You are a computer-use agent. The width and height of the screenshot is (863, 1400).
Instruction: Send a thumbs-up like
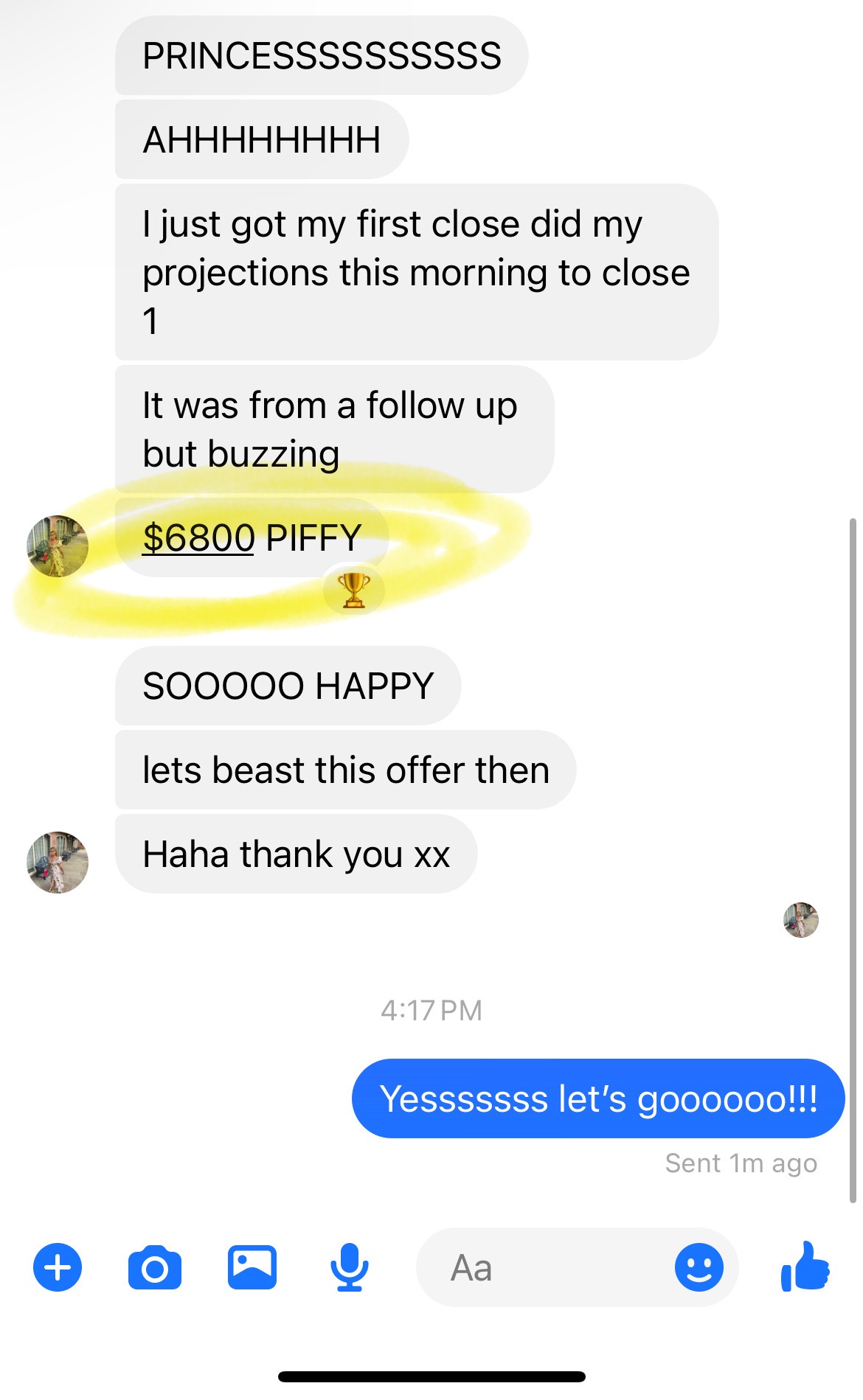(x=805, y=1266)
